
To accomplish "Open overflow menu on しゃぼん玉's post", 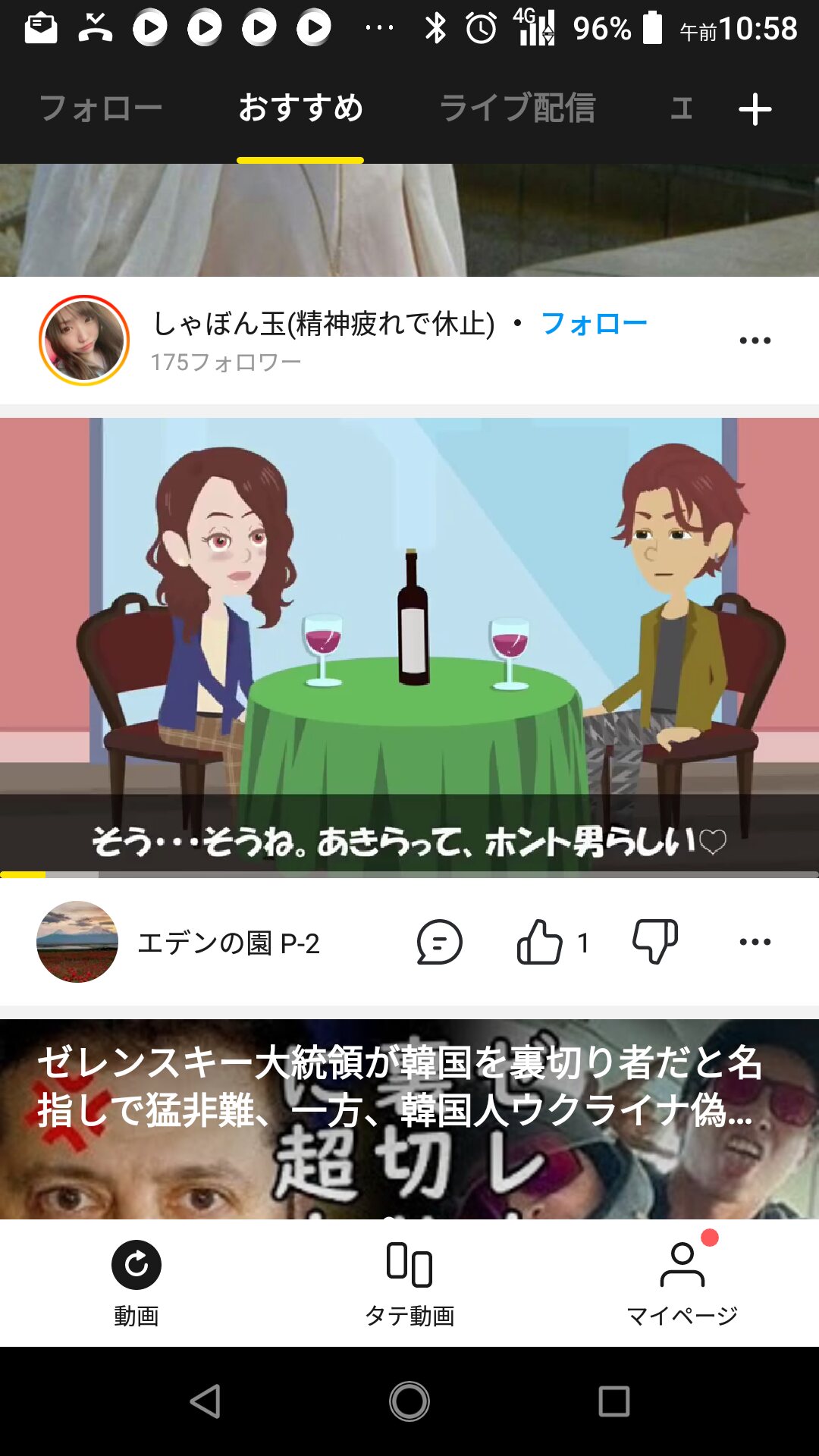I will coord(755,340).
